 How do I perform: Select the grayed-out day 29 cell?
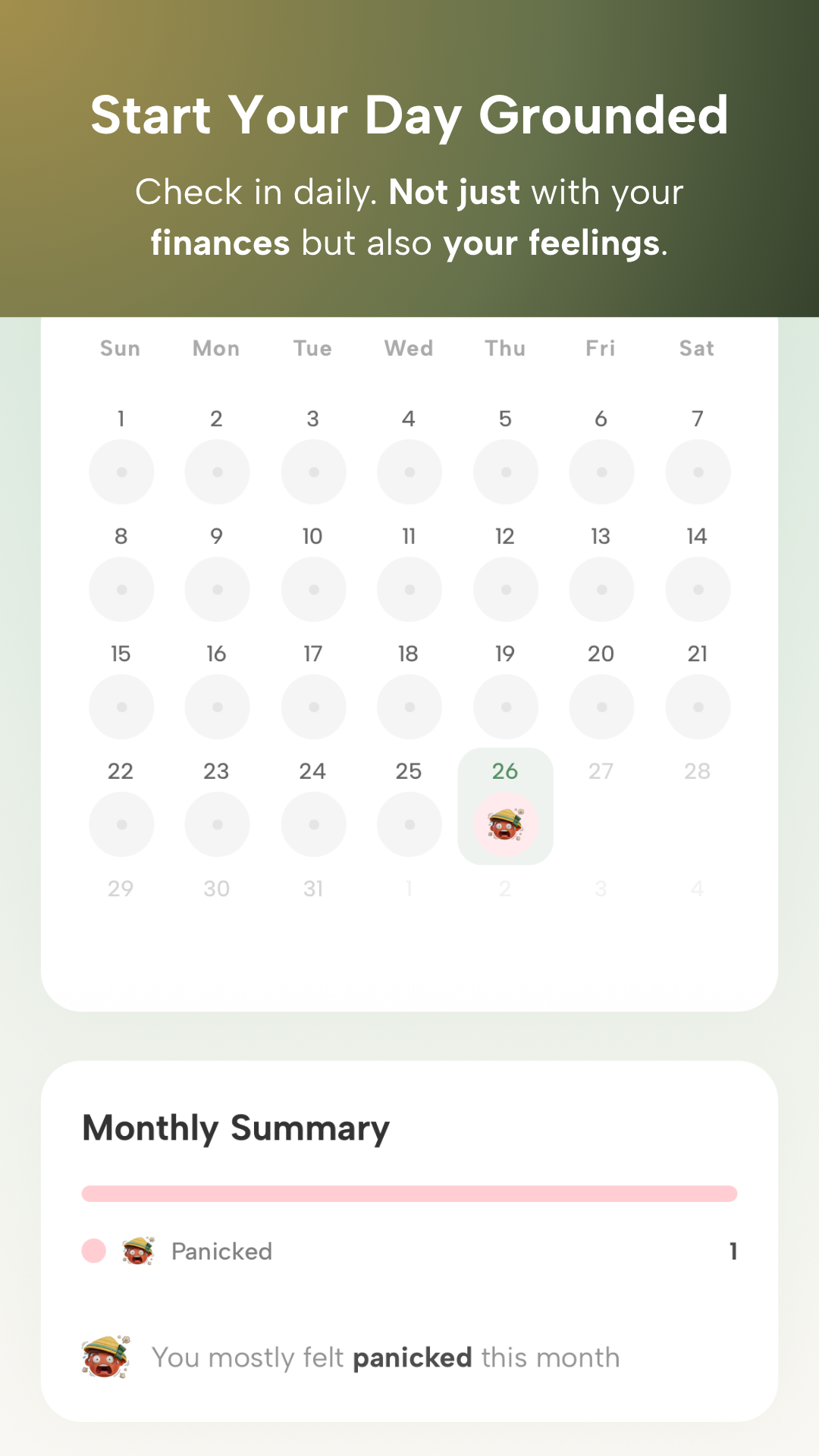point(121,888)
